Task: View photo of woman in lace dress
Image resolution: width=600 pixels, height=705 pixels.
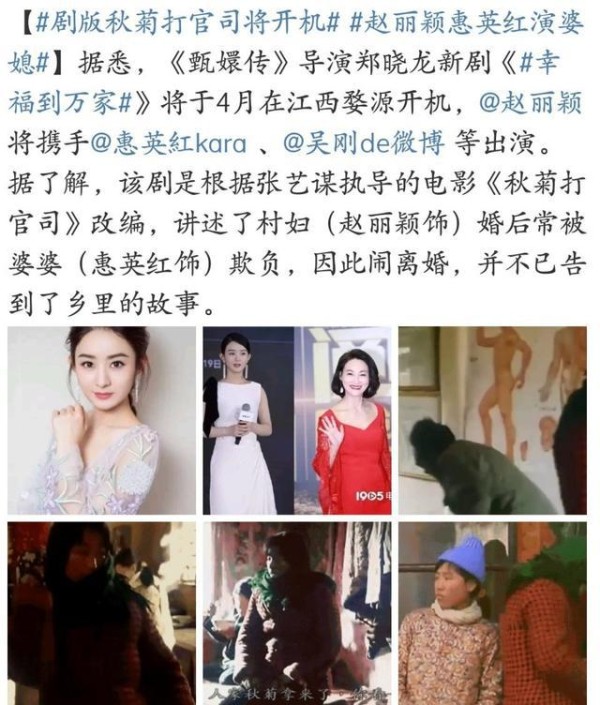Action: tap(100, 420)
